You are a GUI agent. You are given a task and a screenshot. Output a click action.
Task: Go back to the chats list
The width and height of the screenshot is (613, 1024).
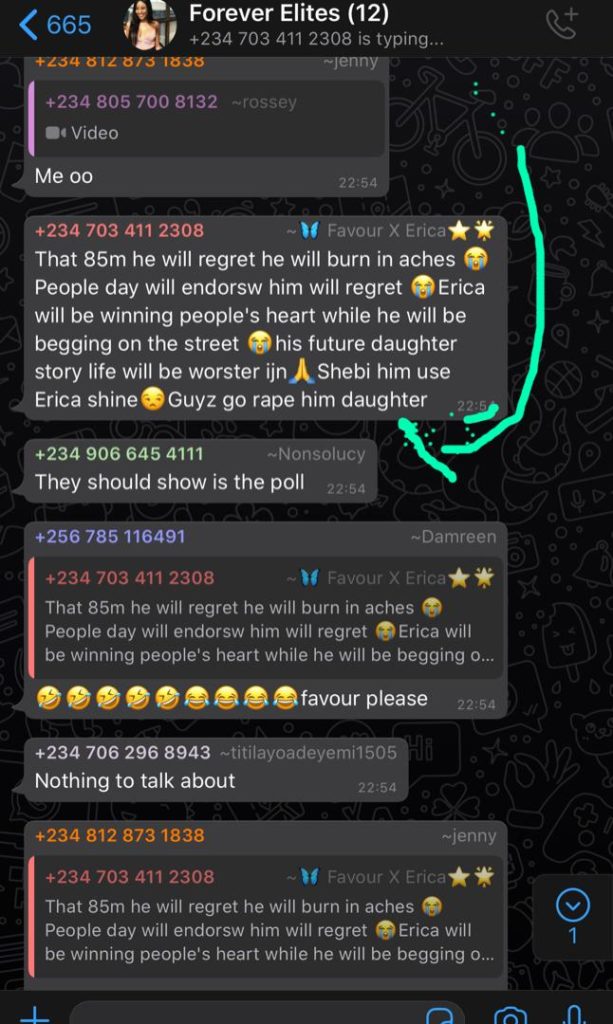[x=55, y=25]
